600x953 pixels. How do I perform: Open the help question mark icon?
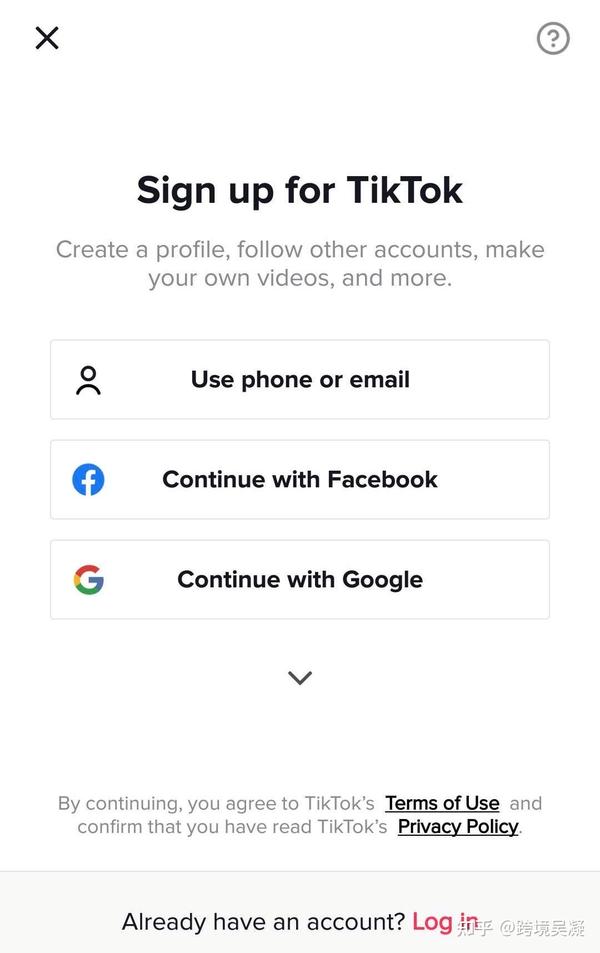[553, 38]
